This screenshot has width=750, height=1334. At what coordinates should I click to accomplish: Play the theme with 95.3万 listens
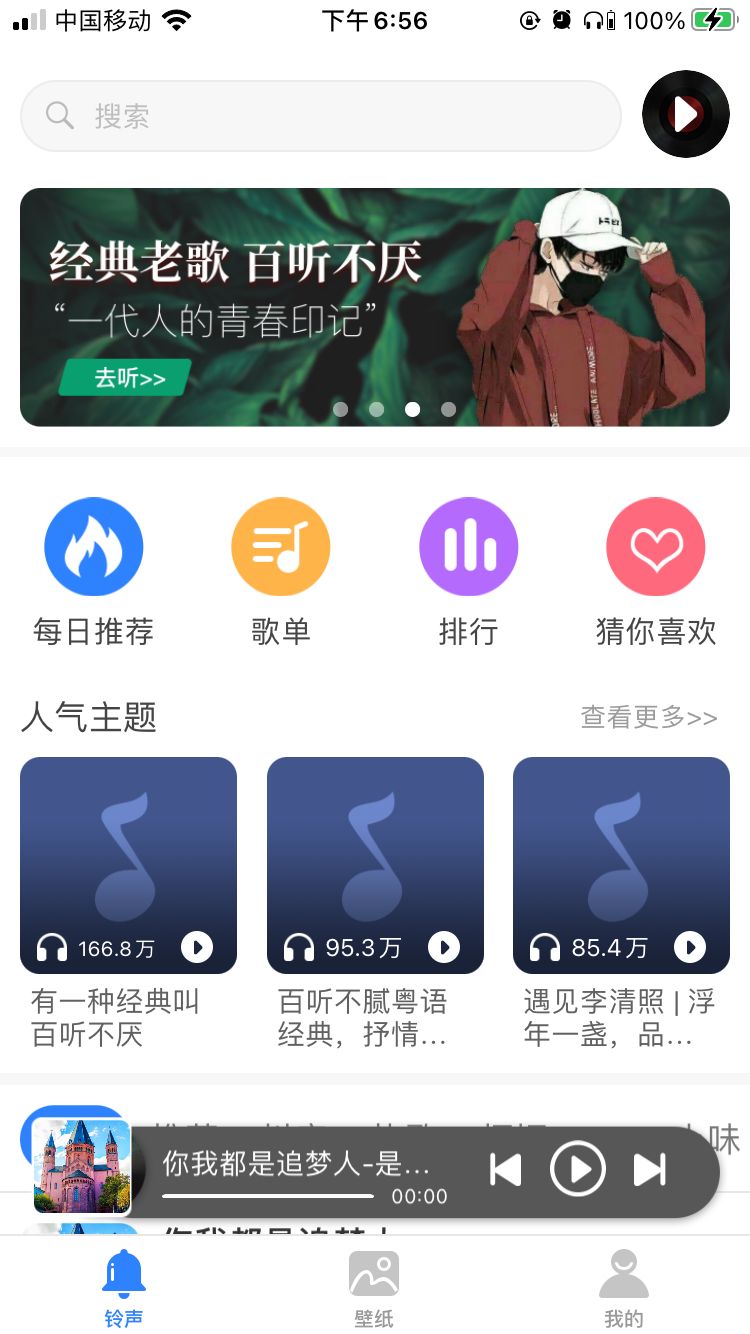tap(444, 946)
